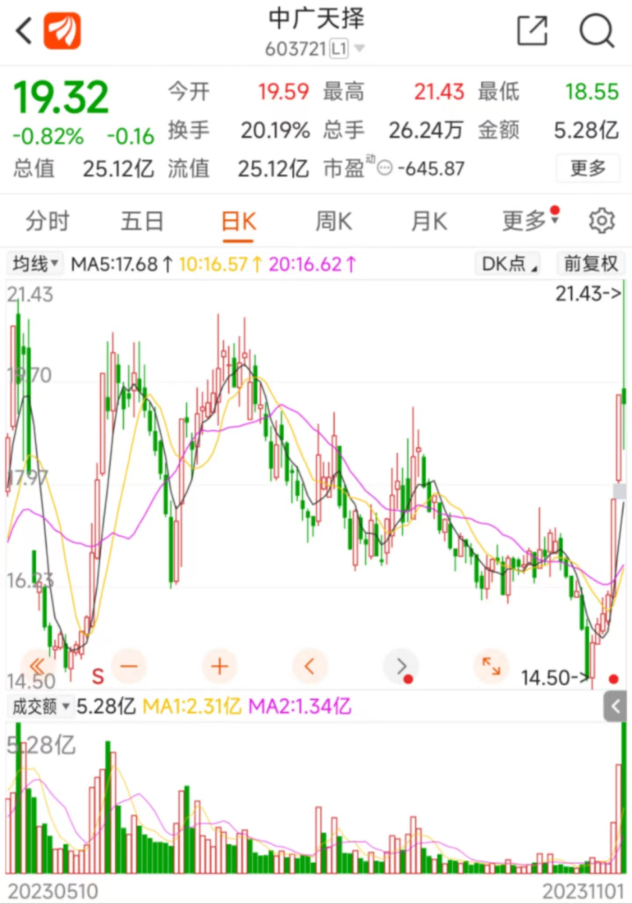
Task: Open the search magnifier
Action: click(x=596, y=31)
